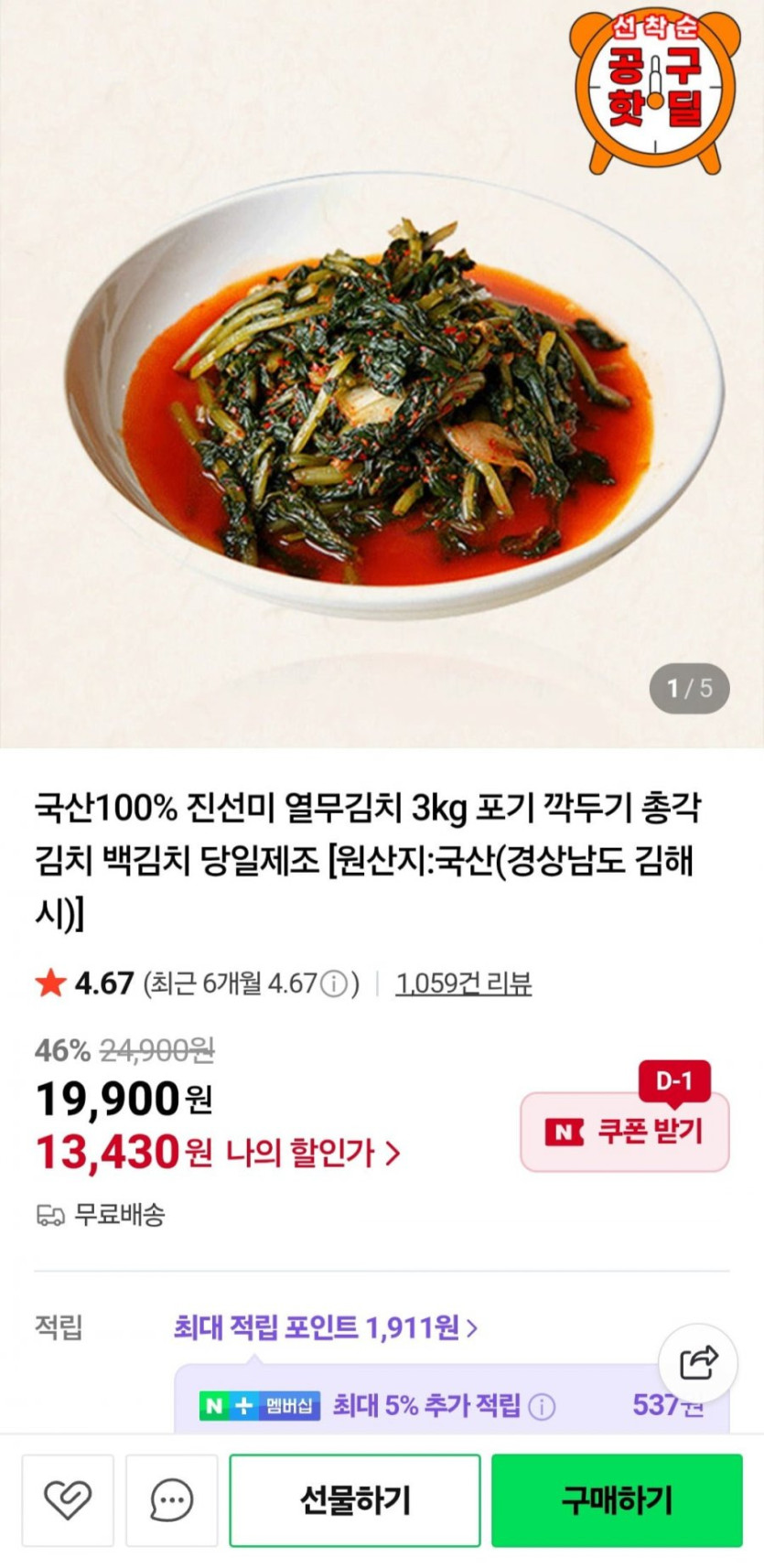Tap the 구매하기 buy button
Screen dimensions: 764x1568
[x=617, y=1500]
